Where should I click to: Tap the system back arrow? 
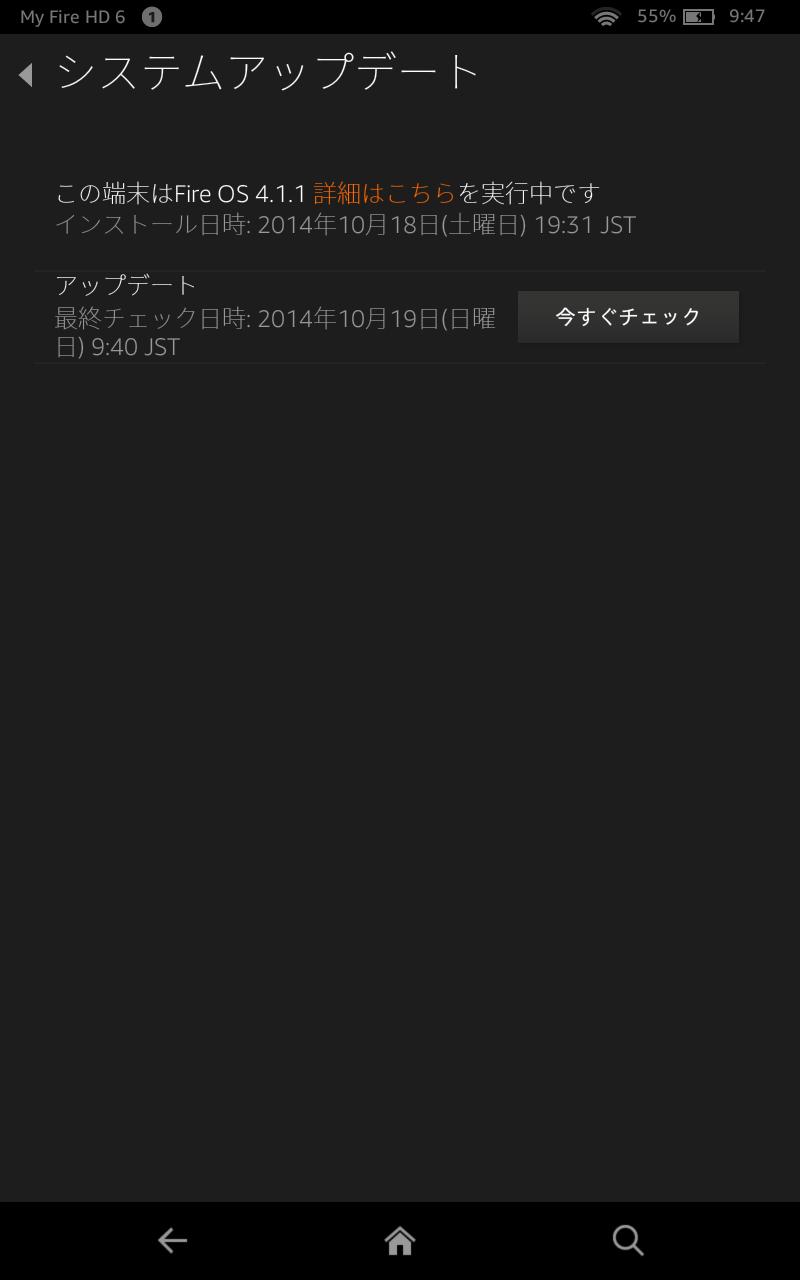click(172, 1241)
